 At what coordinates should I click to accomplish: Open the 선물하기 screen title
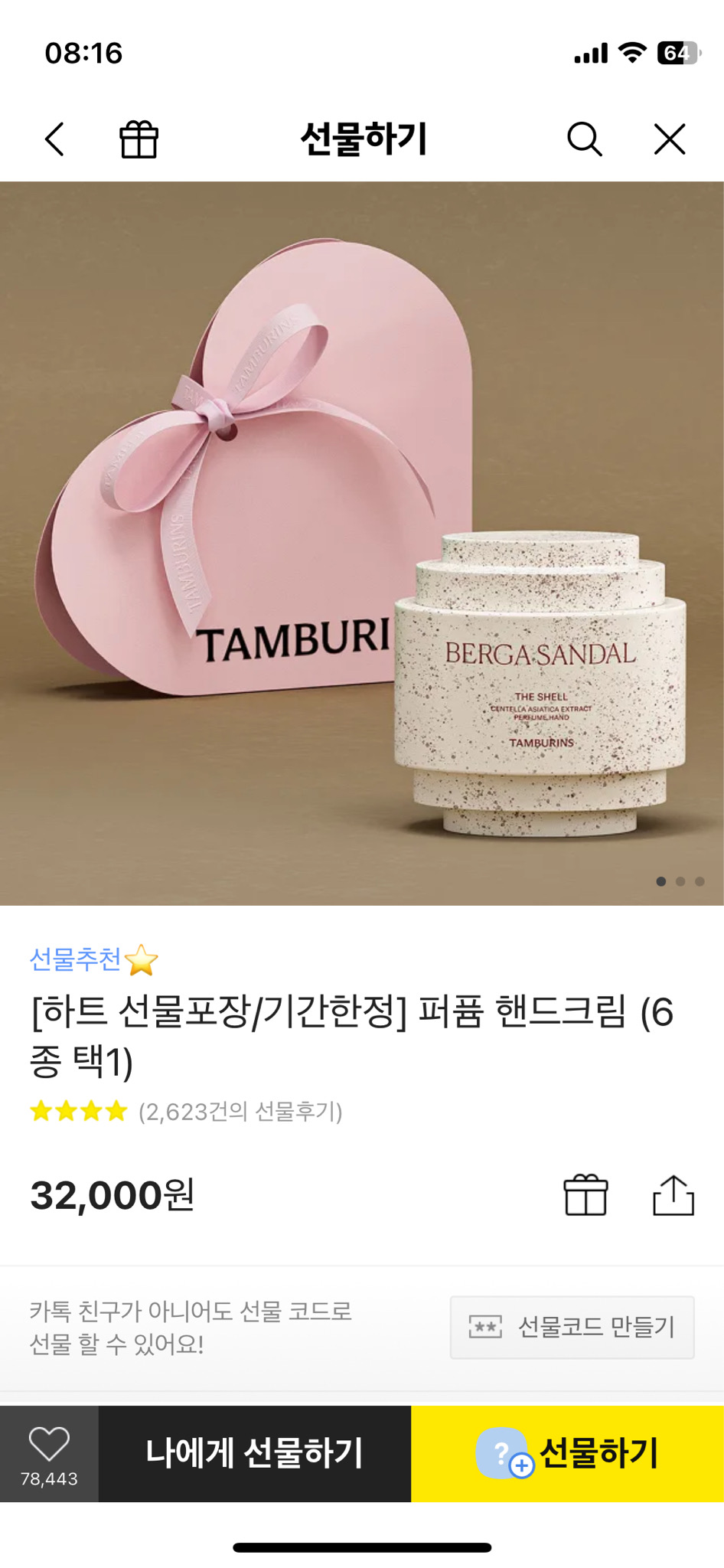361,139
